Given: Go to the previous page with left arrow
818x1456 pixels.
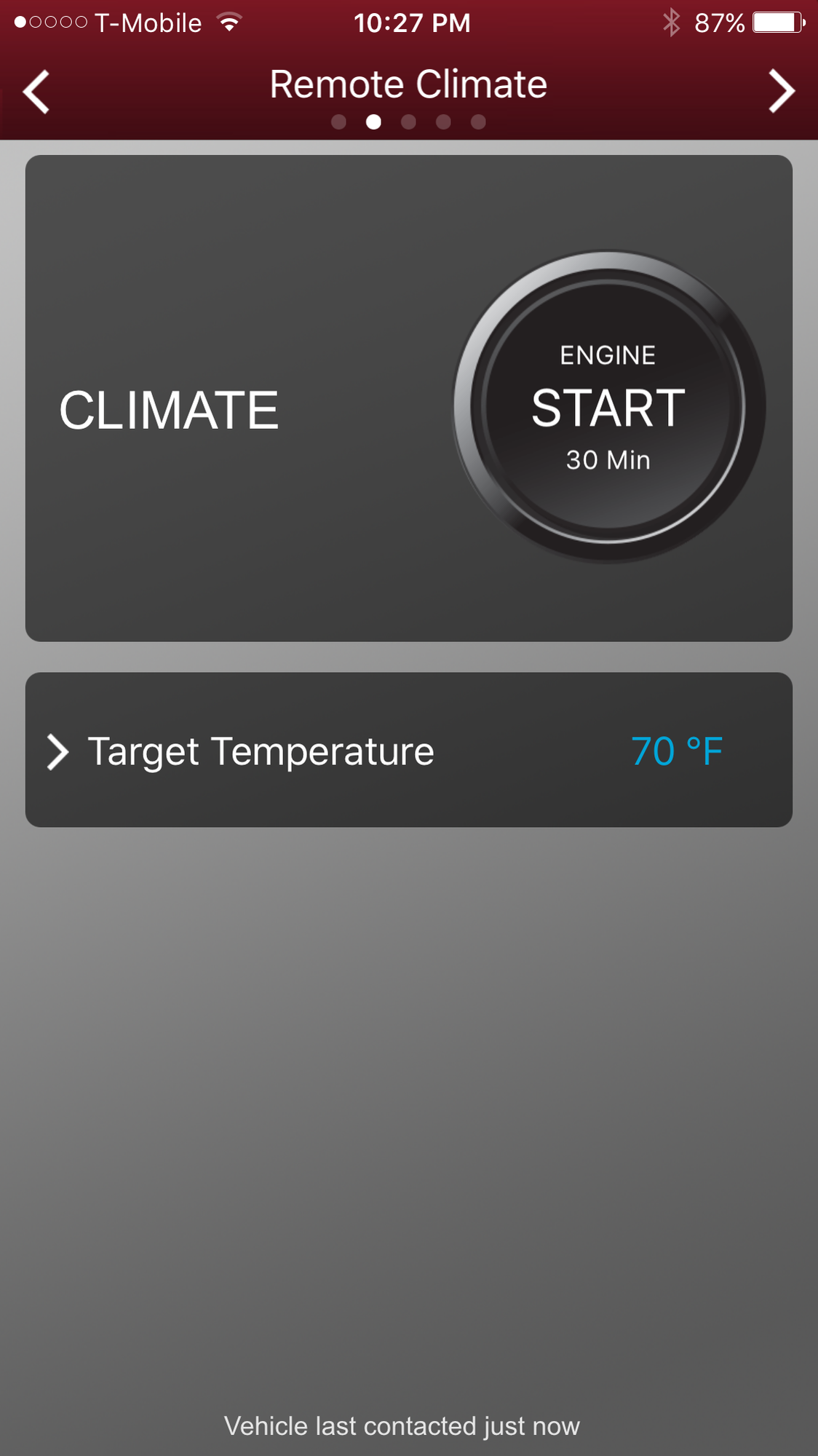Looking at the screenshot, I should pyautogui.click(x=36, y=92).
